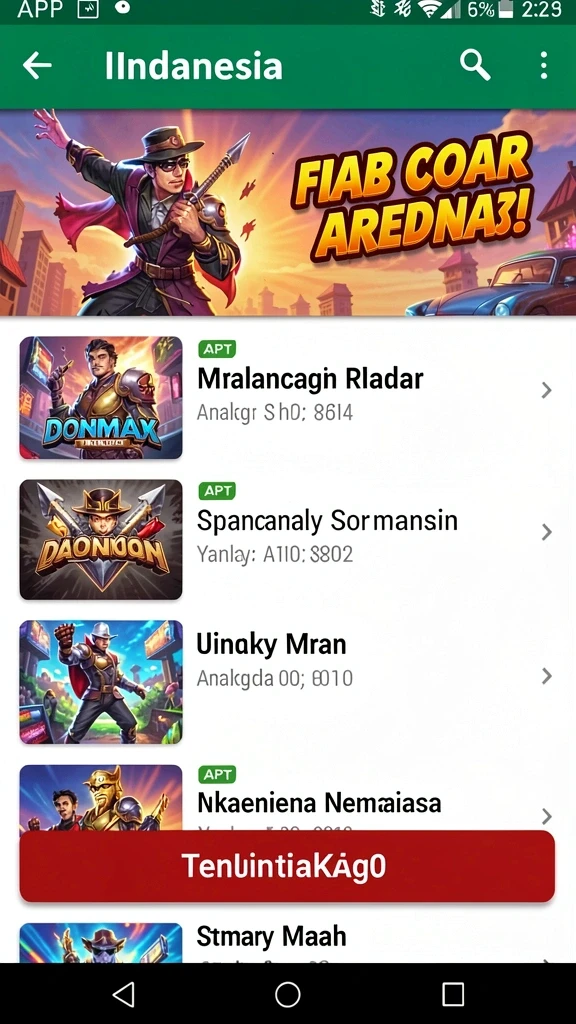
Task: Tap the red TenUintiaKAg0 button
Action: pos(287,866)
